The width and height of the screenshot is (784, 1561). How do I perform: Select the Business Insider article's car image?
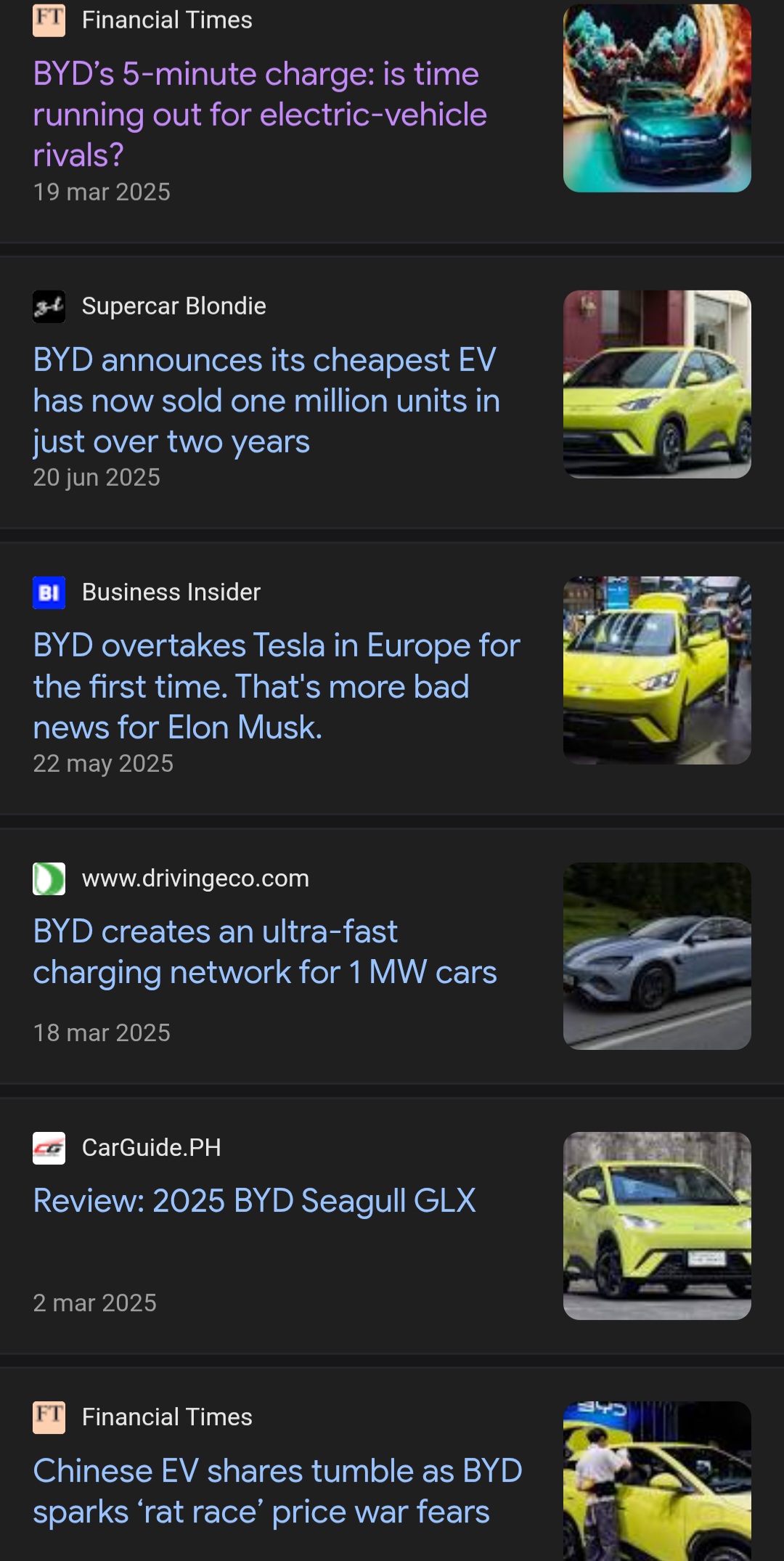(x=657, y=670)
